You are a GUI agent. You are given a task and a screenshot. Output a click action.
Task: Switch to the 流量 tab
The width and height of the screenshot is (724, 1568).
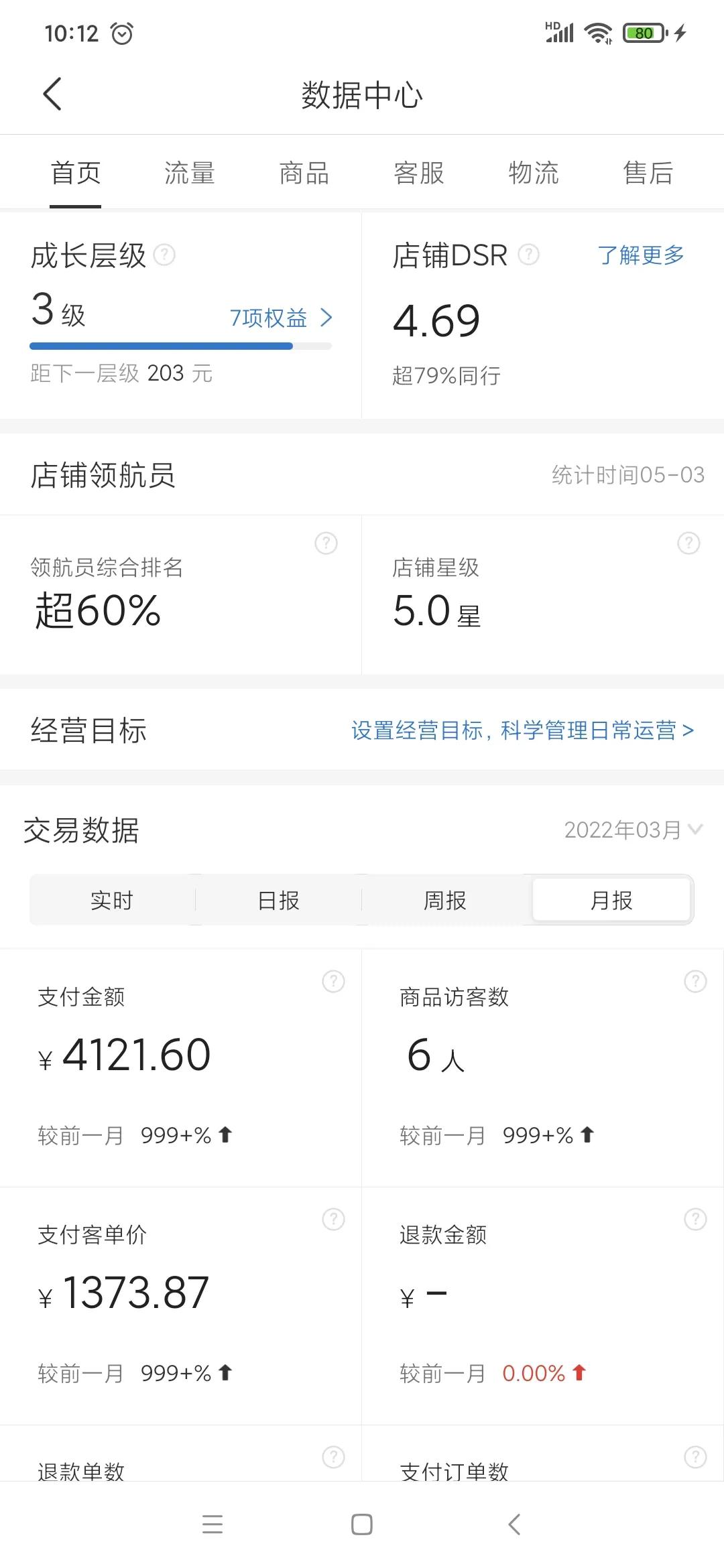[188, 173]
